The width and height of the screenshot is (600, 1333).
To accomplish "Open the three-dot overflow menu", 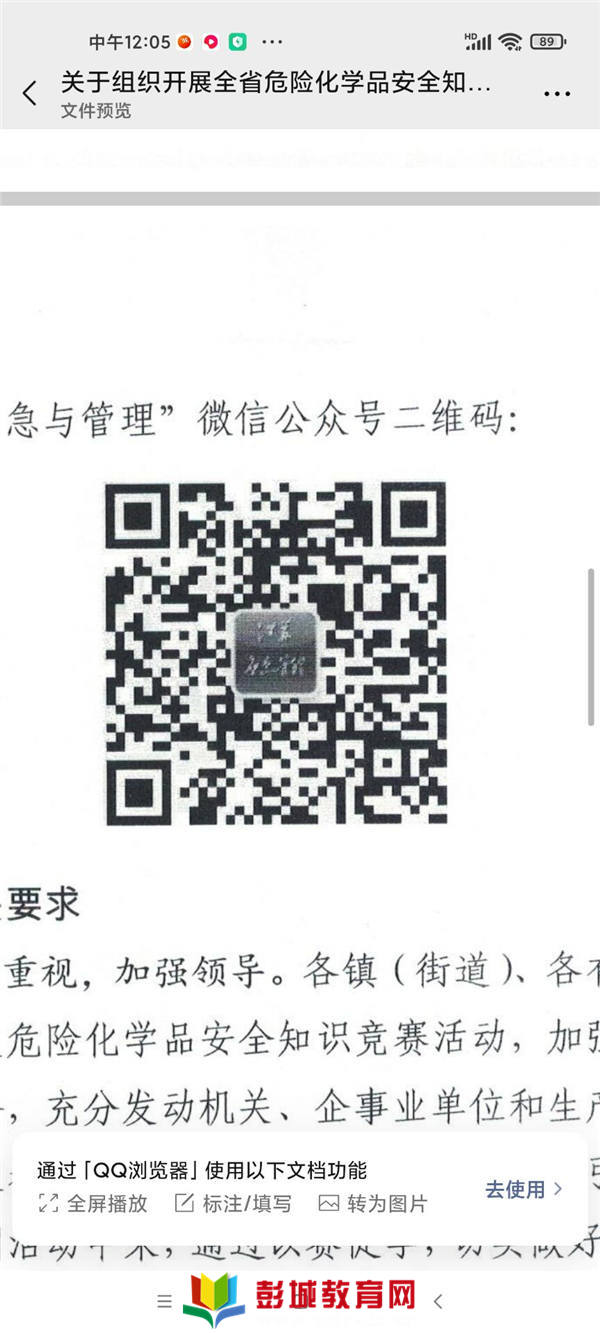I will [x=557, y=94].
